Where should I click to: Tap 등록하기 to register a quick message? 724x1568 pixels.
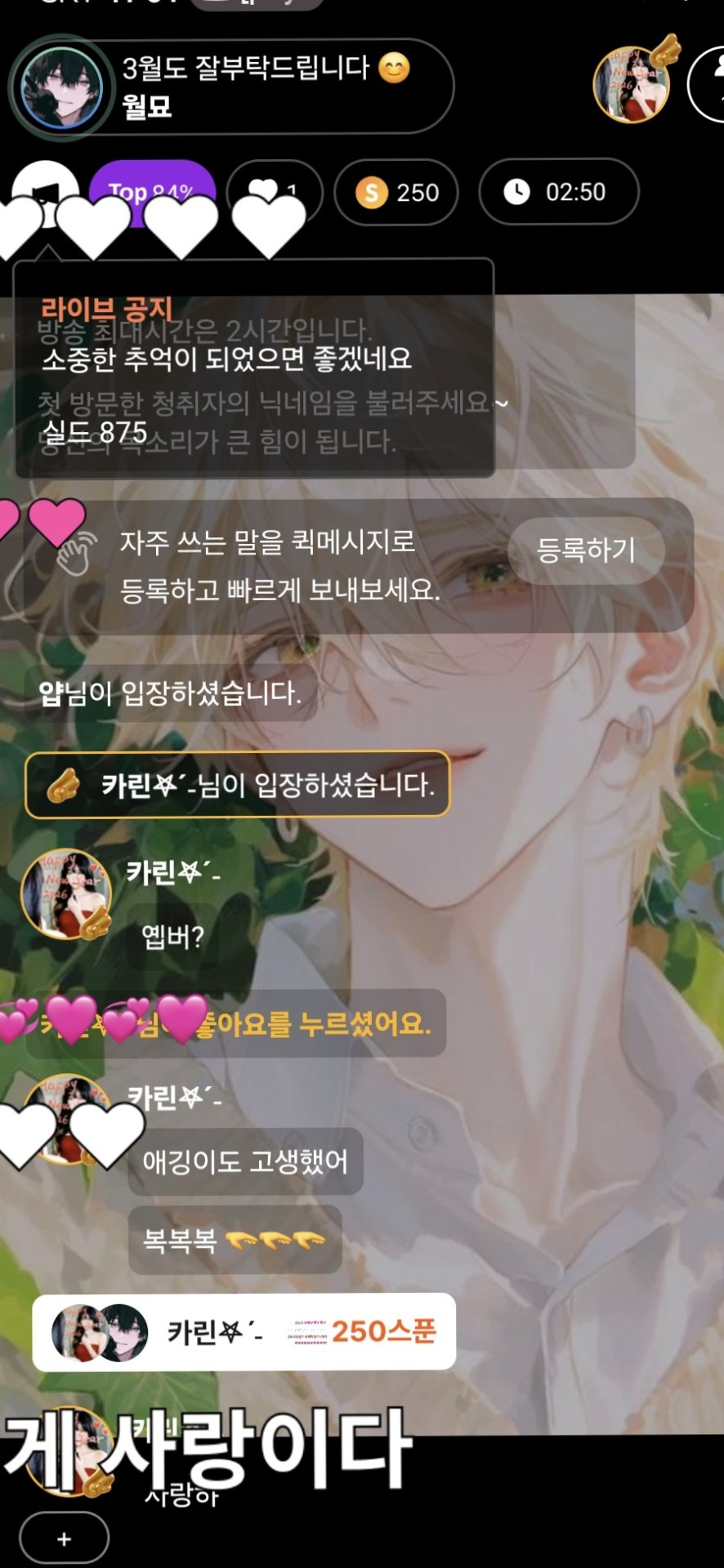(x=586, y=550)
